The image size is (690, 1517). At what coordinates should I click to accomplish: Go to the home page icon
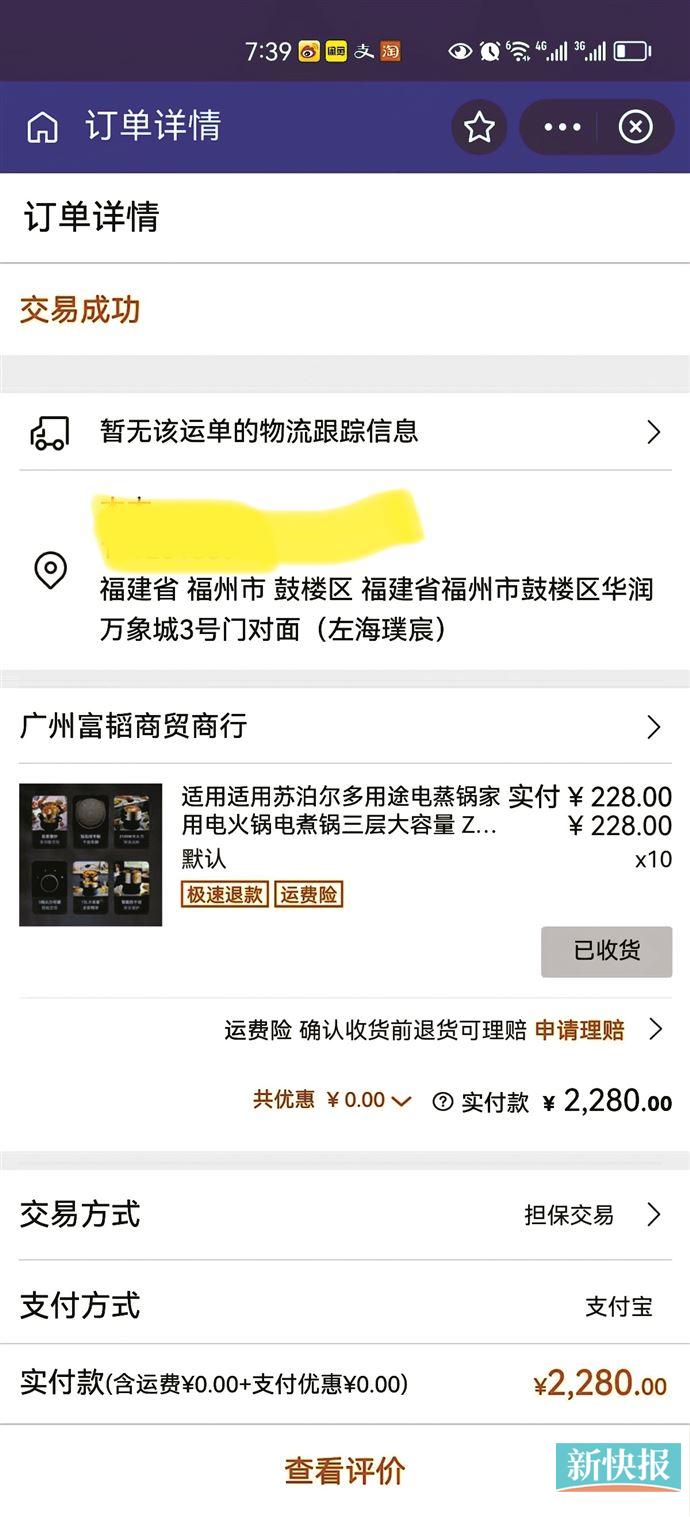click(x=42, y=127)
